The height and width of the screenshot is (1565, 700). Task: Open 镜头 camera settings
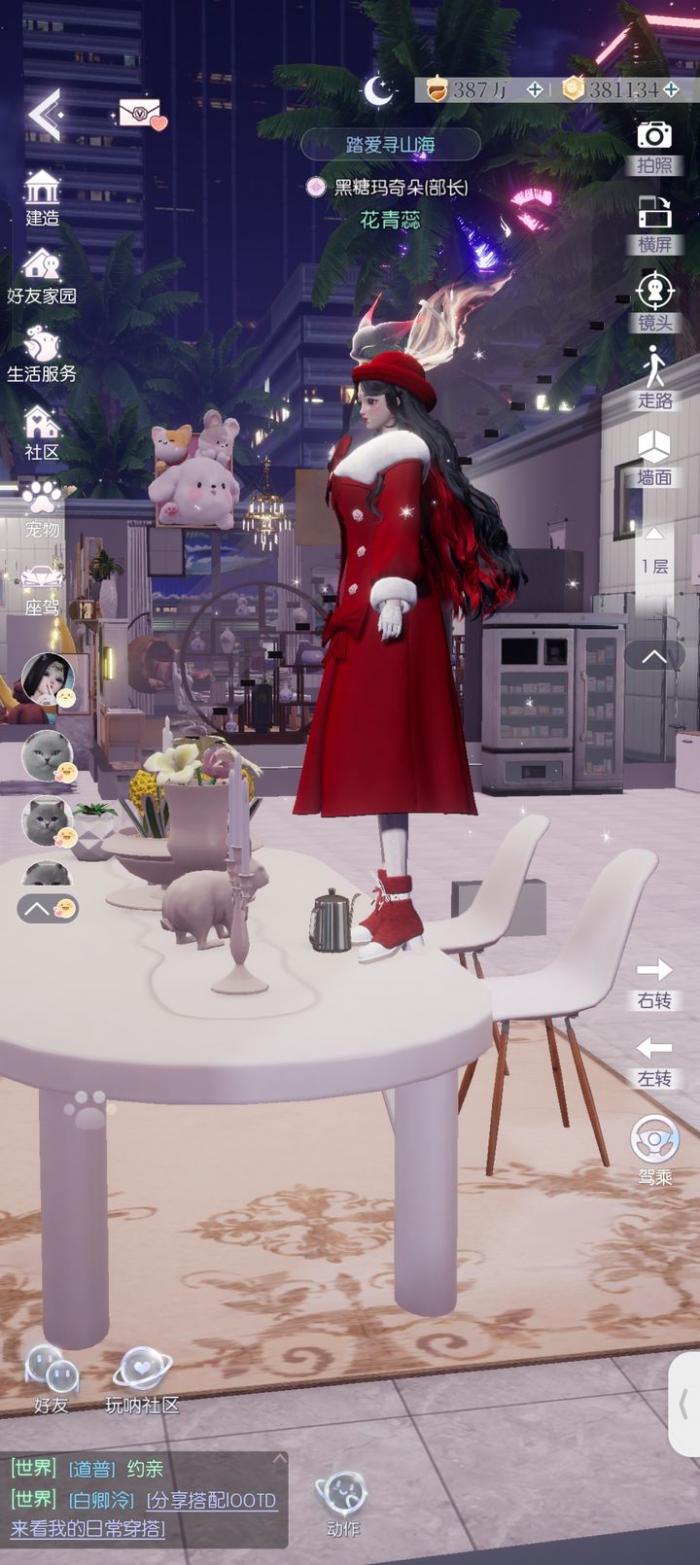tap(655, 301)
